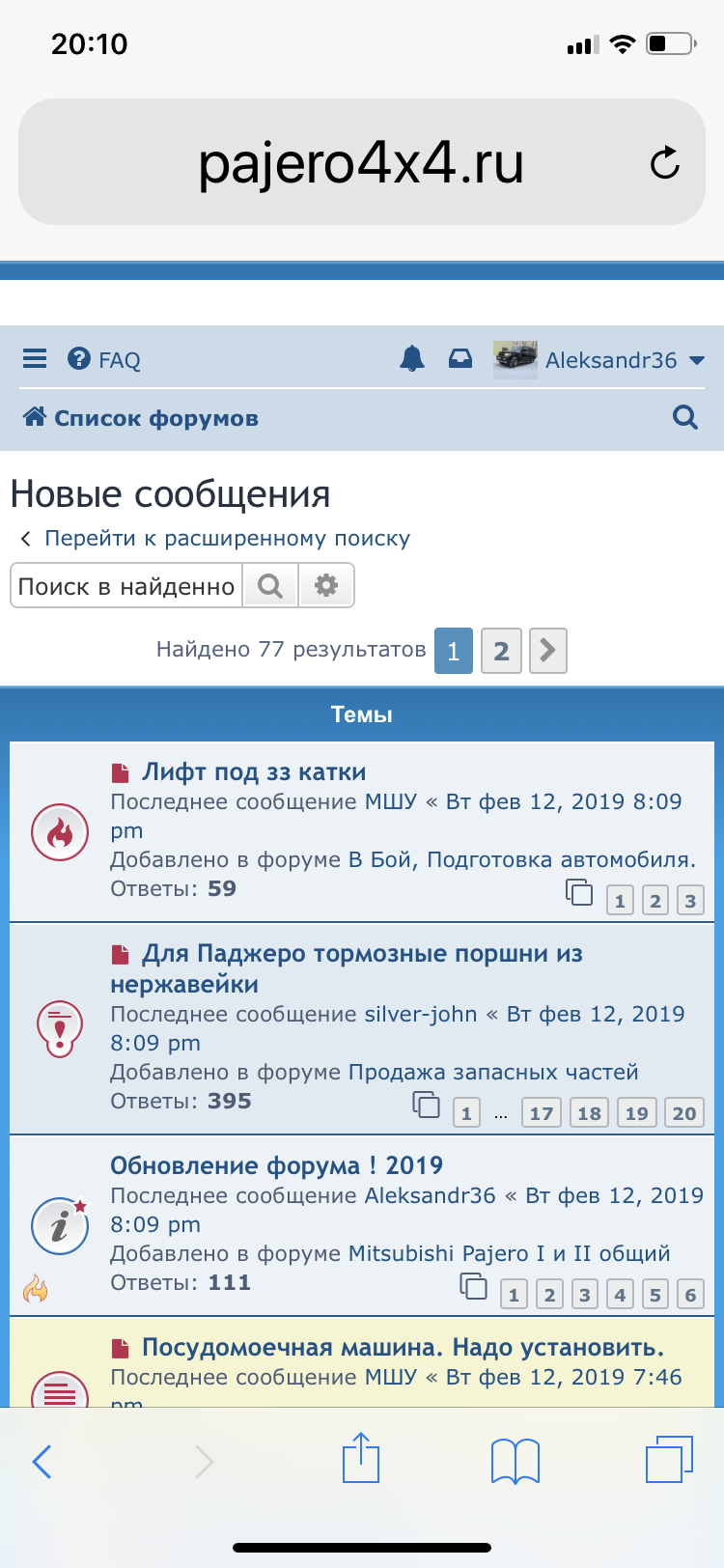
Task: Focus the Поиск в найденном field
Action: click(126, 586)
